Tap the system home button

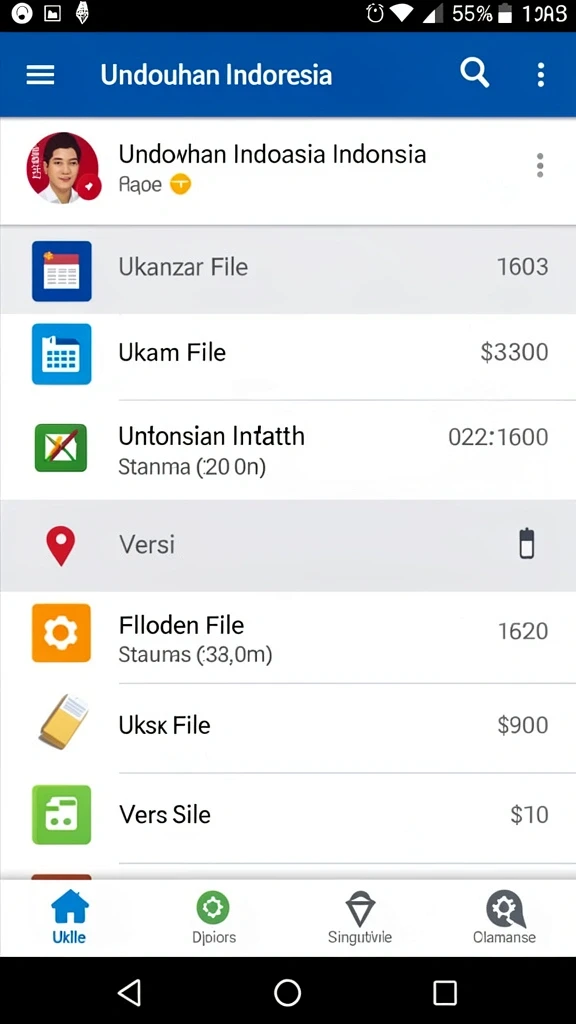pos(287,993)
